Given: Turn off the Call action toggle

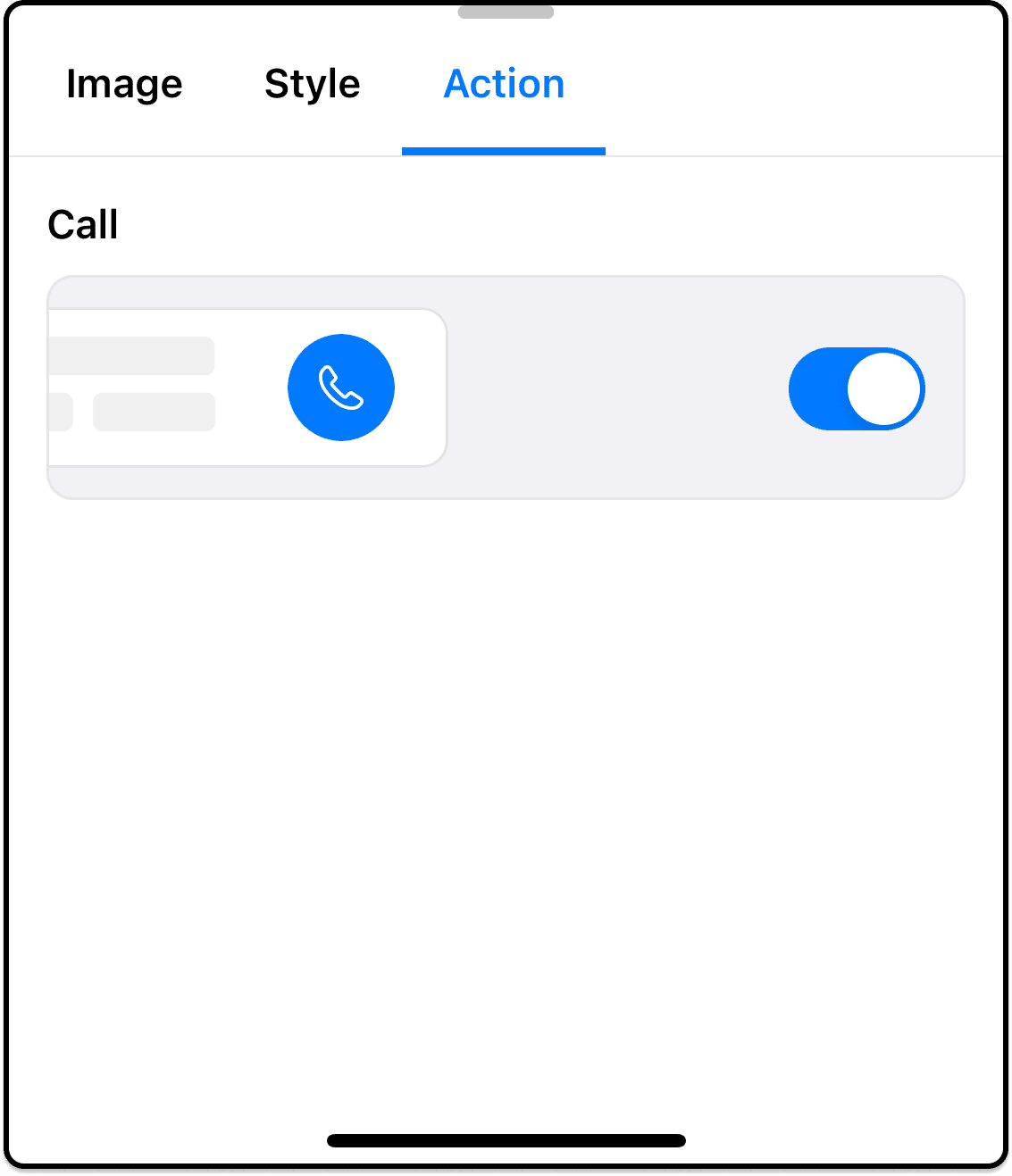Looking at the screenshot, I should (x=856, y=388).
